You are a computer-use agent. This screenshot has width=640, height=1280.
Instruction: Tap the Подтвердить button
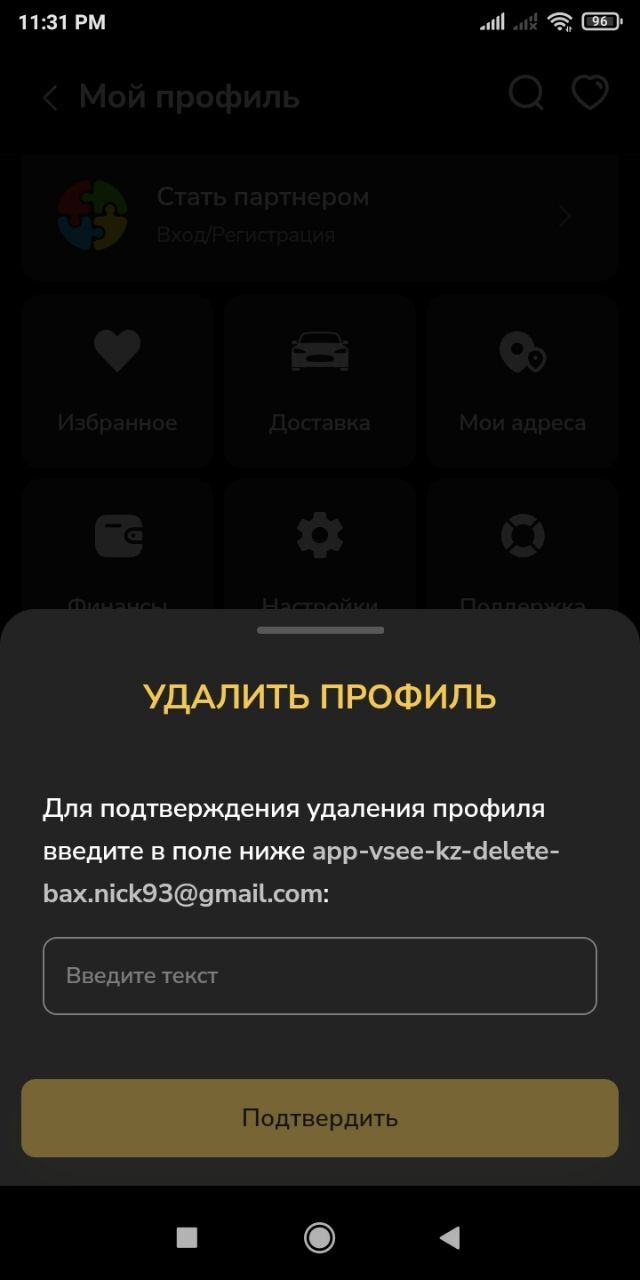point(320,1118)
